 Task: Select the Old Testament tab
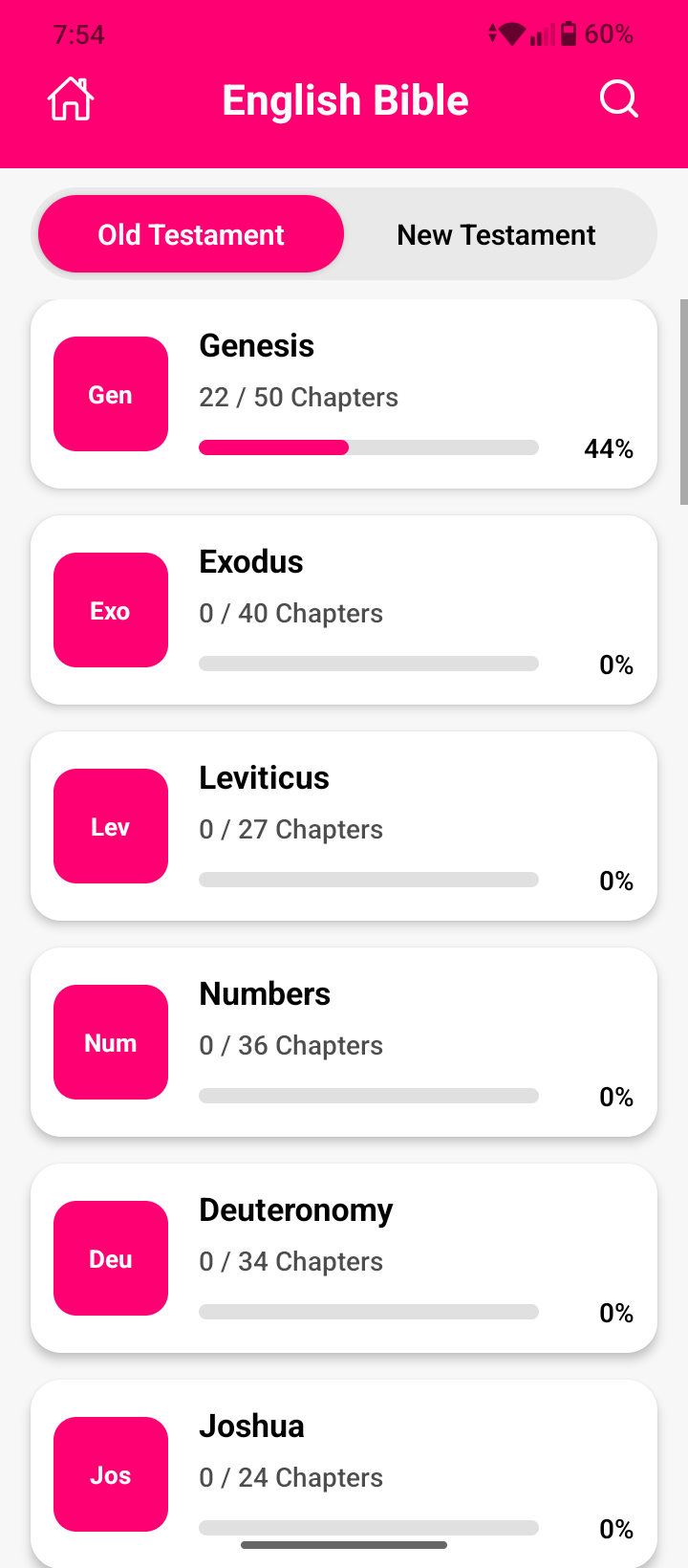click(189, 233)
